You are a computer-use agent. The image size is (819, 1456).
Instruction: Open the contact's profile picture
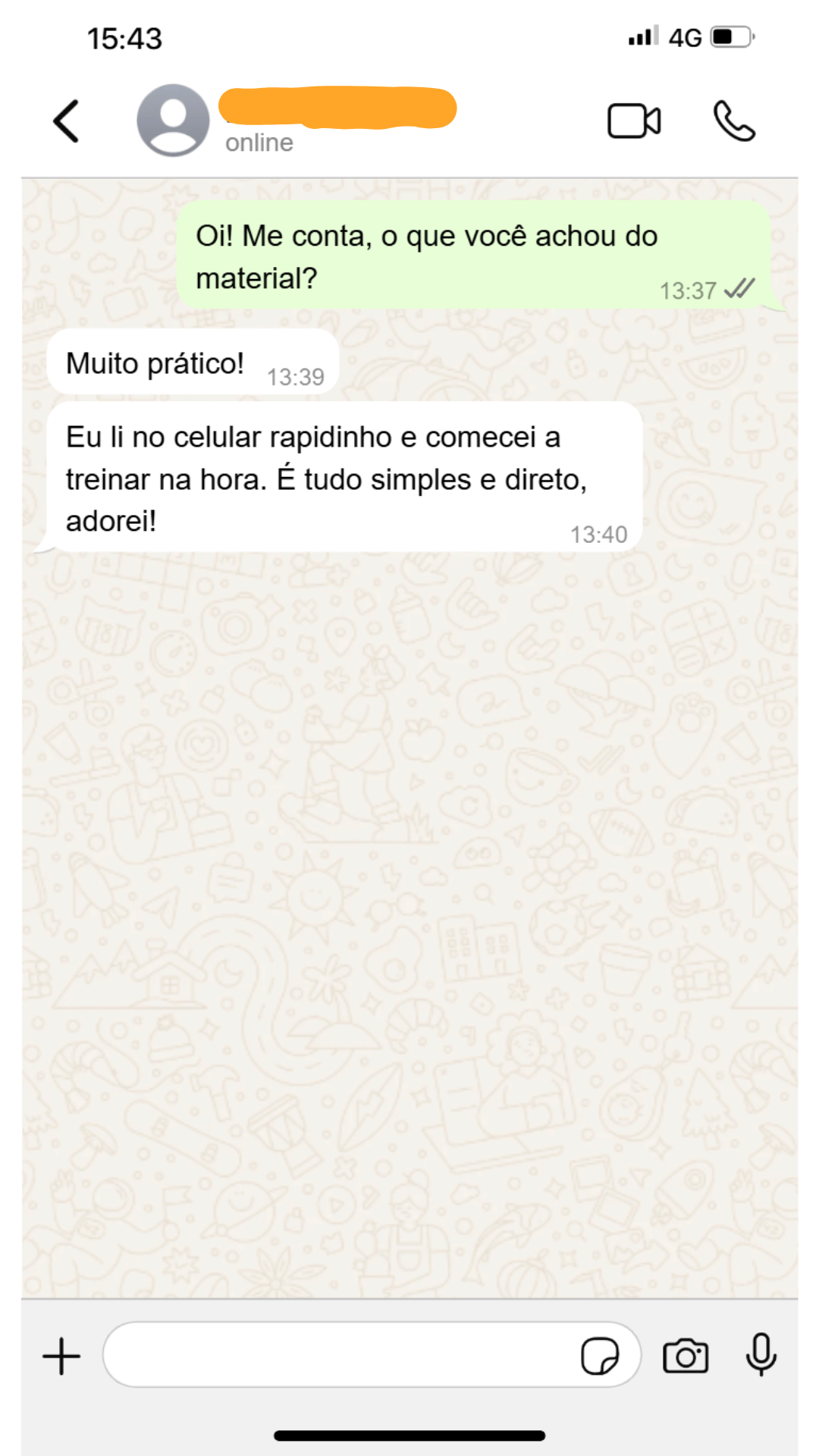pyautogui.click(x=173, y=121)
